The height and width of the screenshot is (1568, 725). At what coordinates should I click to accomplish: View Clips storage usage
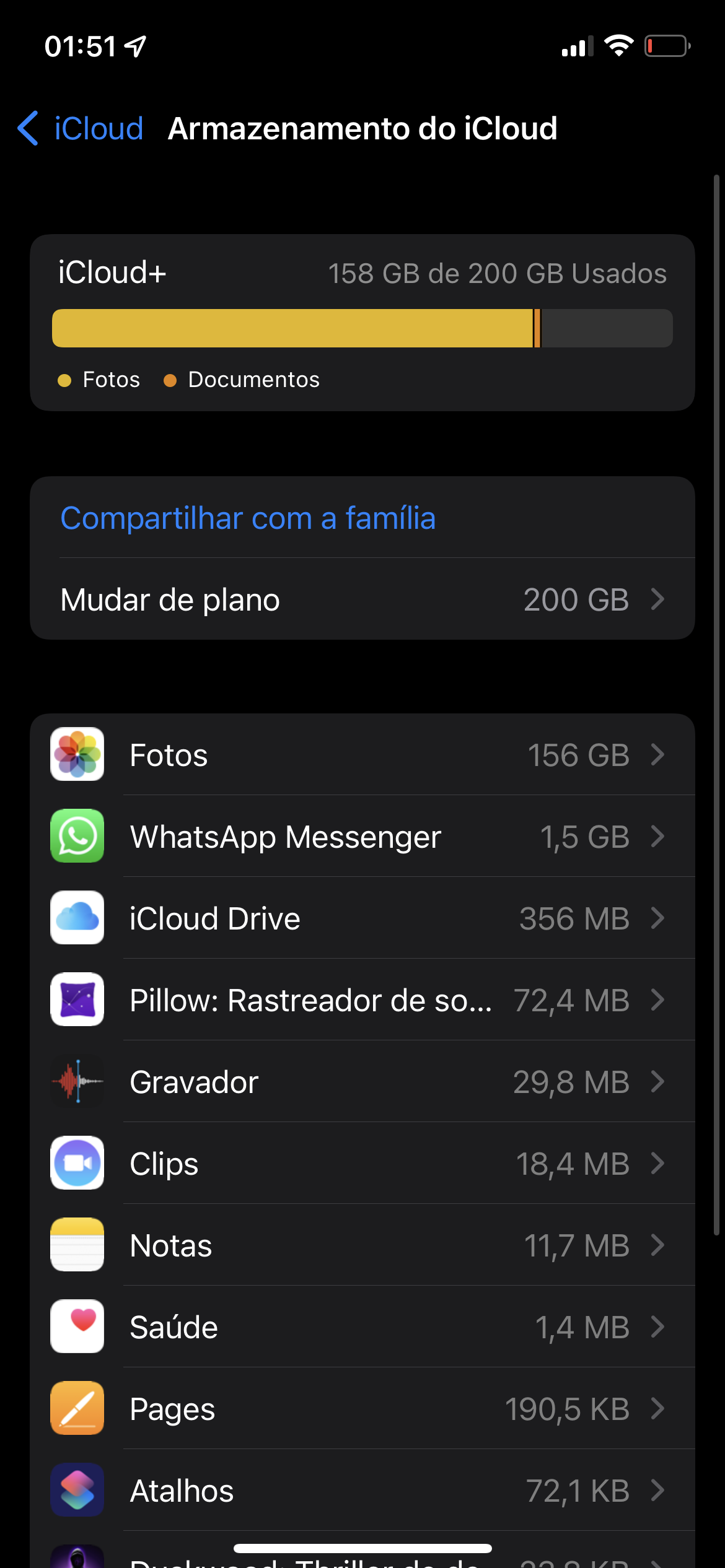[362, 1164]
